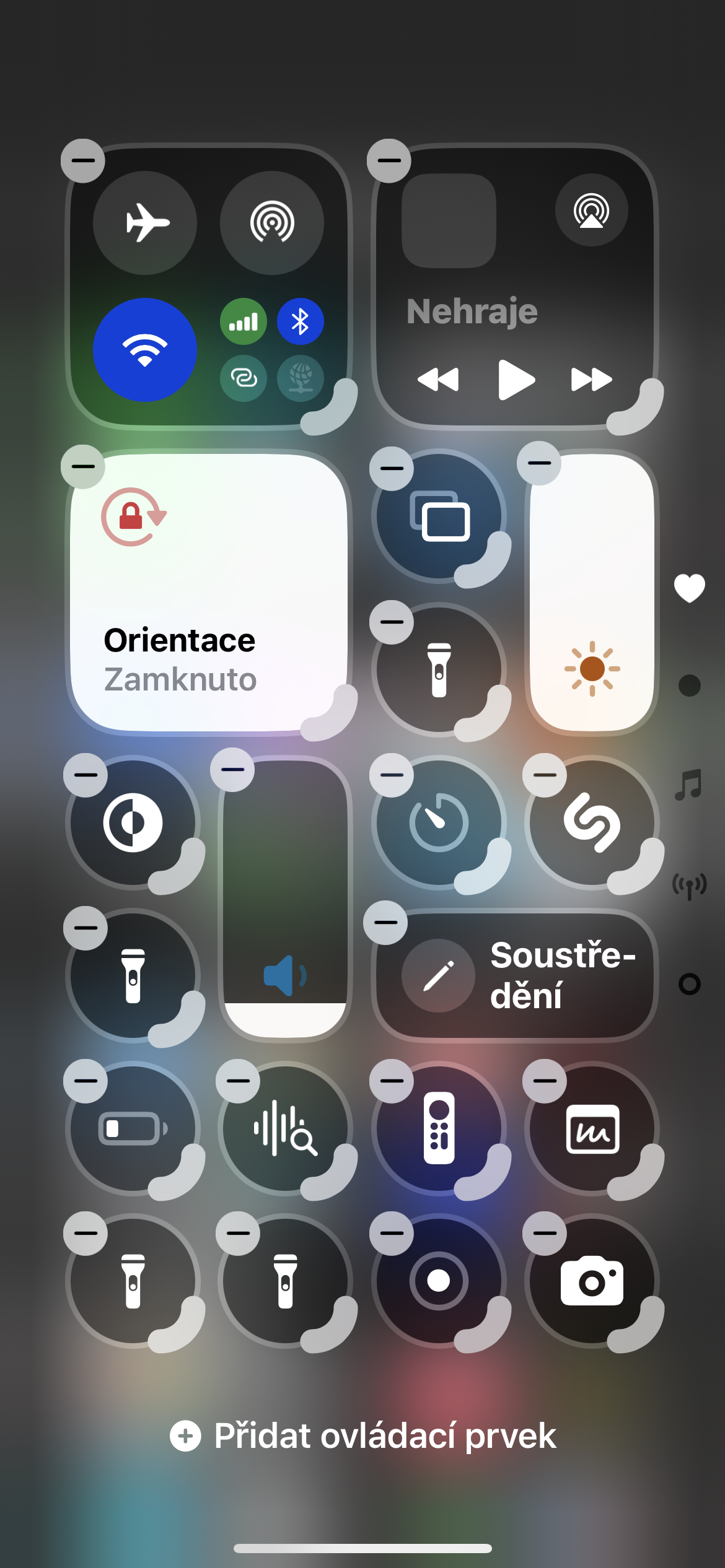Remove the Nehraje media player control
This screenshot has width=725, height=1568.
tap(389, 161)
